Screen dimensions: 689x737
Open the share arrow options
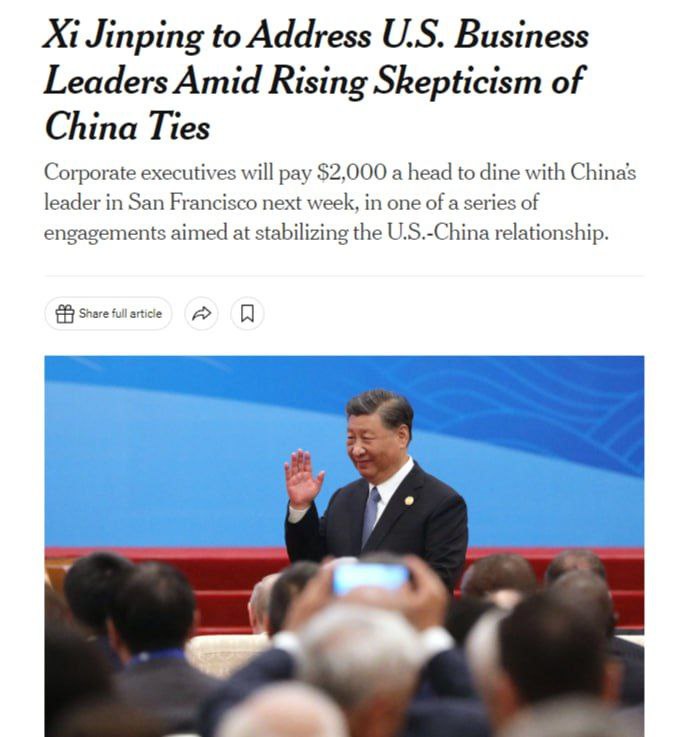click(201, 314)
